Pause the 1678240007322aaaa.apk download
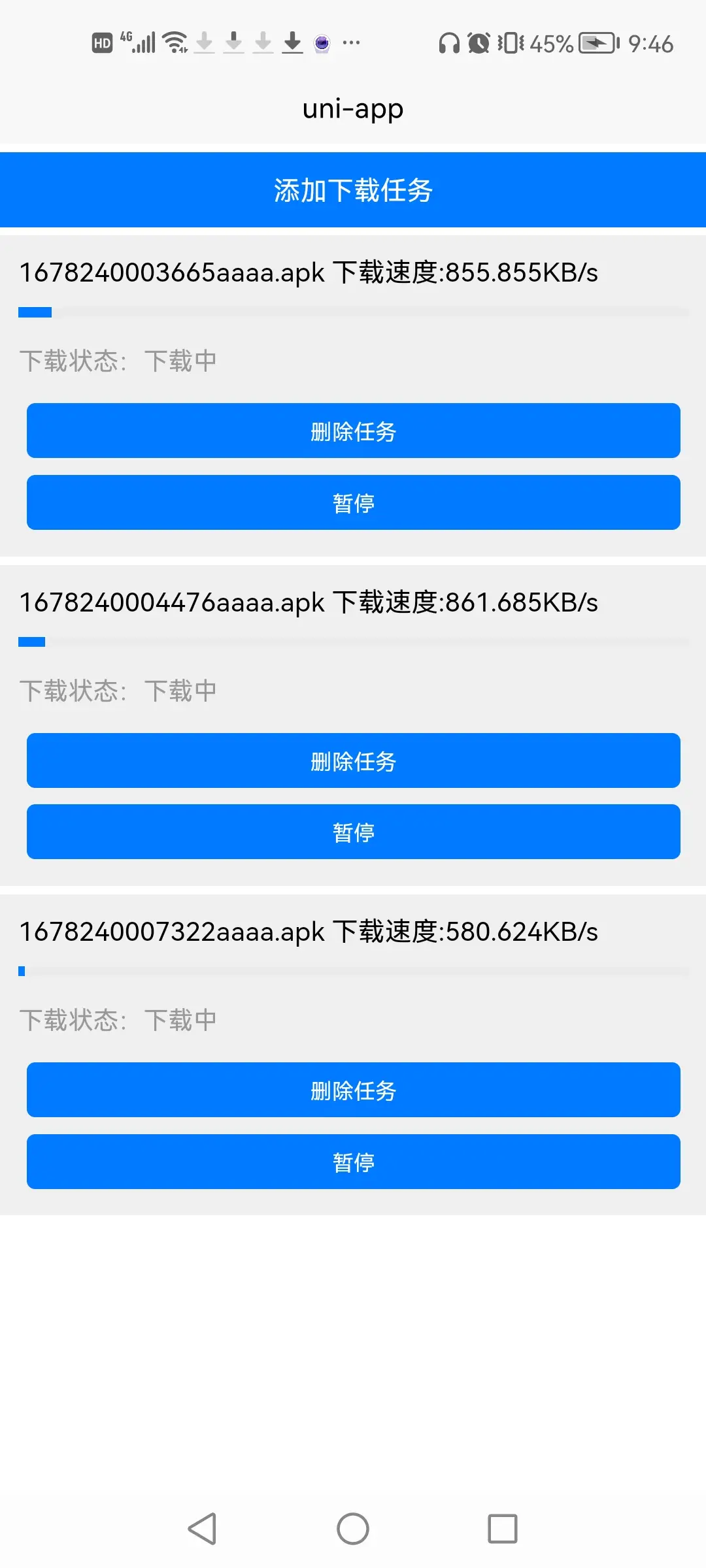Viewport: 706px width, 1568px height. click(353, 1162)
